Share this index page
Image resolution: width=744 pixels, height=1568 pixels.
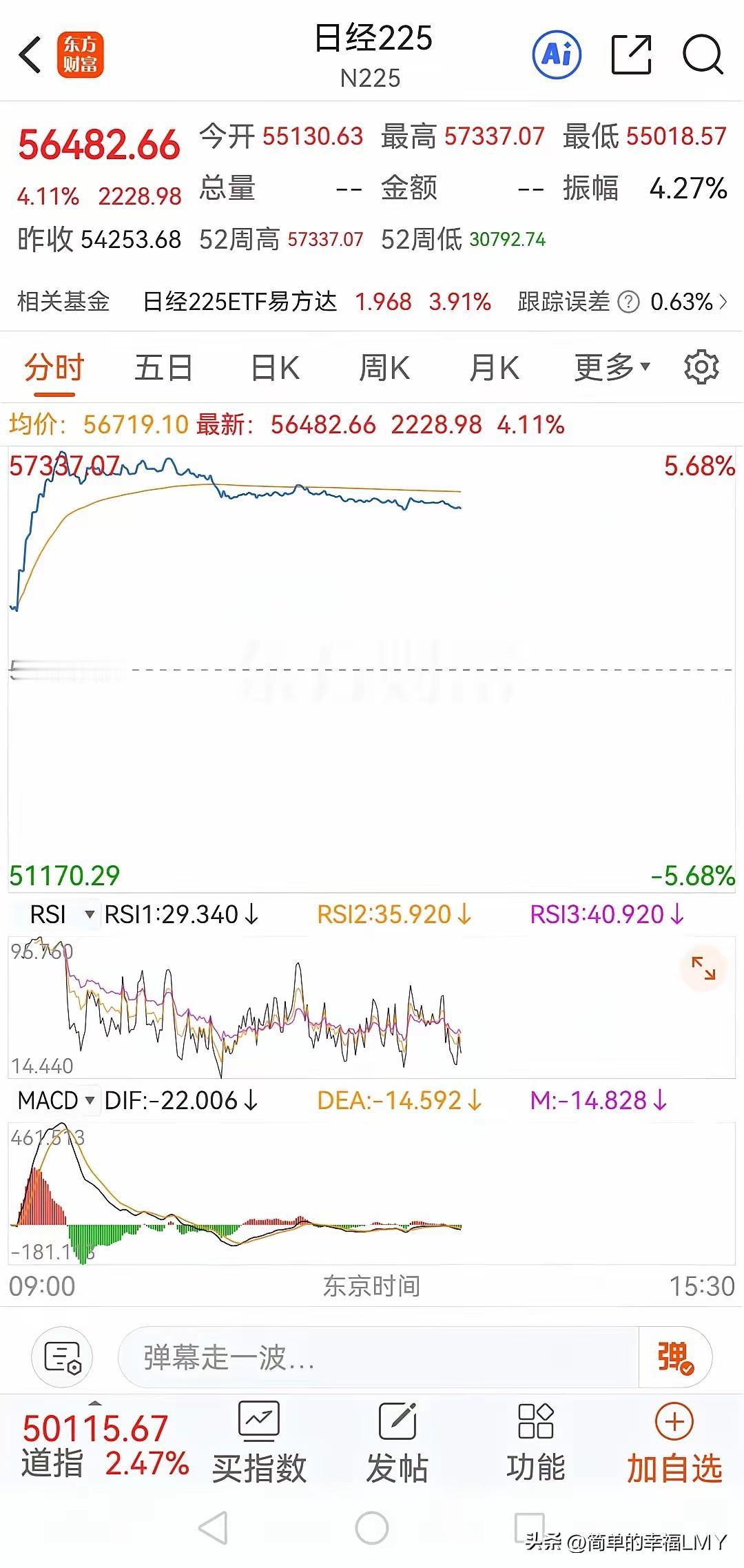(x=632, y=54)
